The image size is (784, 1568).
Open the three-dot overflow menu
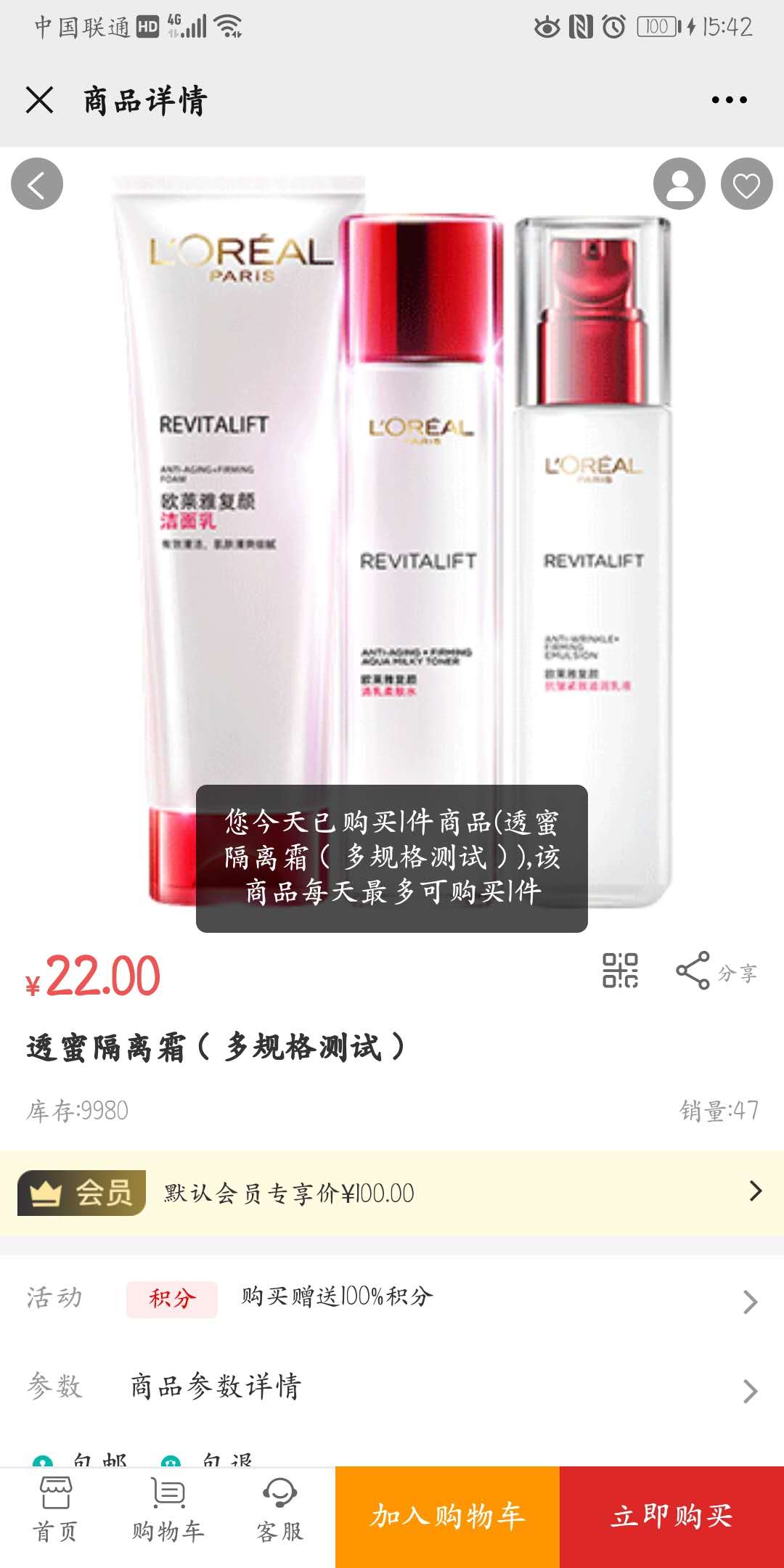coord(729,100)
